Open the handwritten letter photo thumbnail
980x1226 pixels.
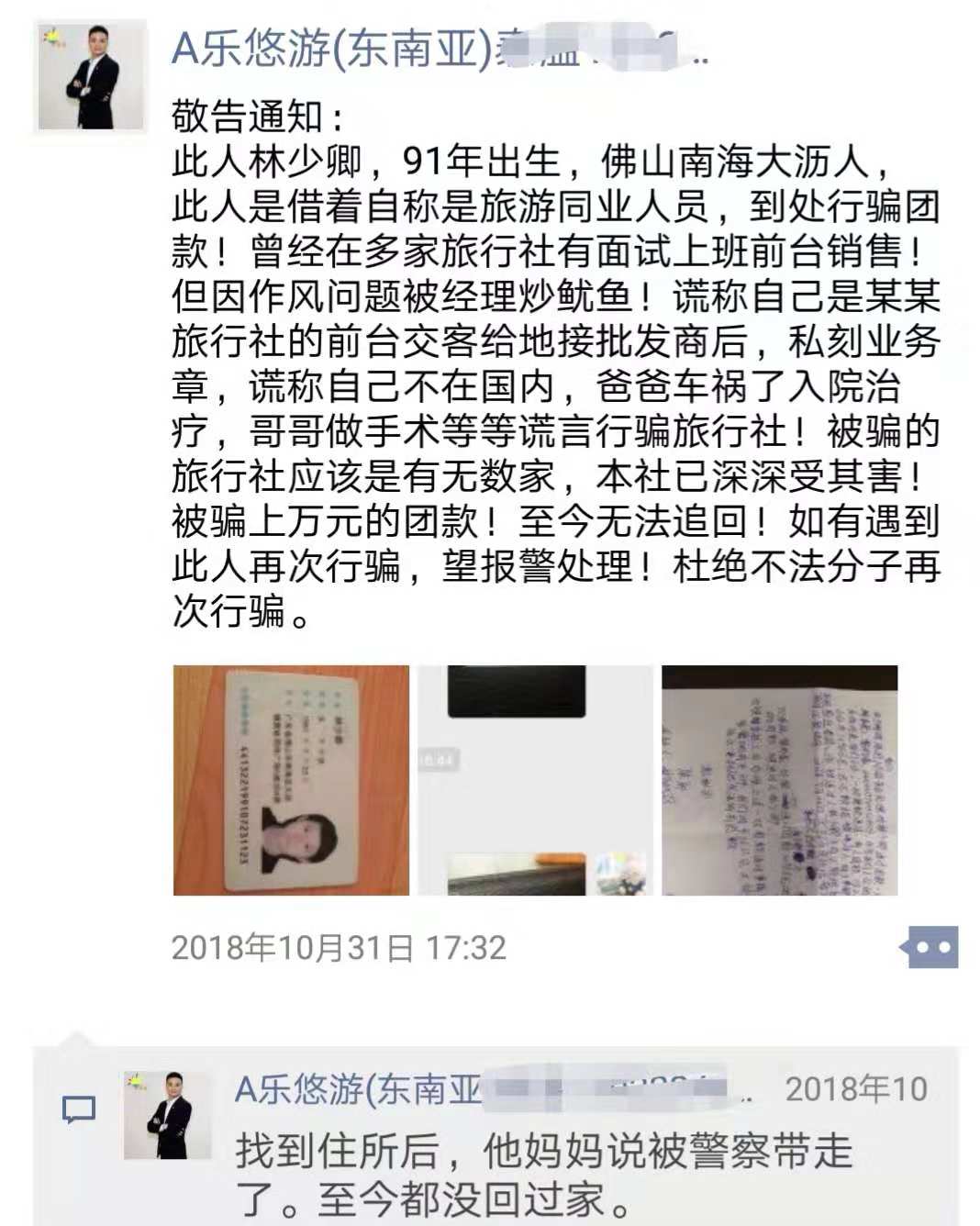point(779,780)
